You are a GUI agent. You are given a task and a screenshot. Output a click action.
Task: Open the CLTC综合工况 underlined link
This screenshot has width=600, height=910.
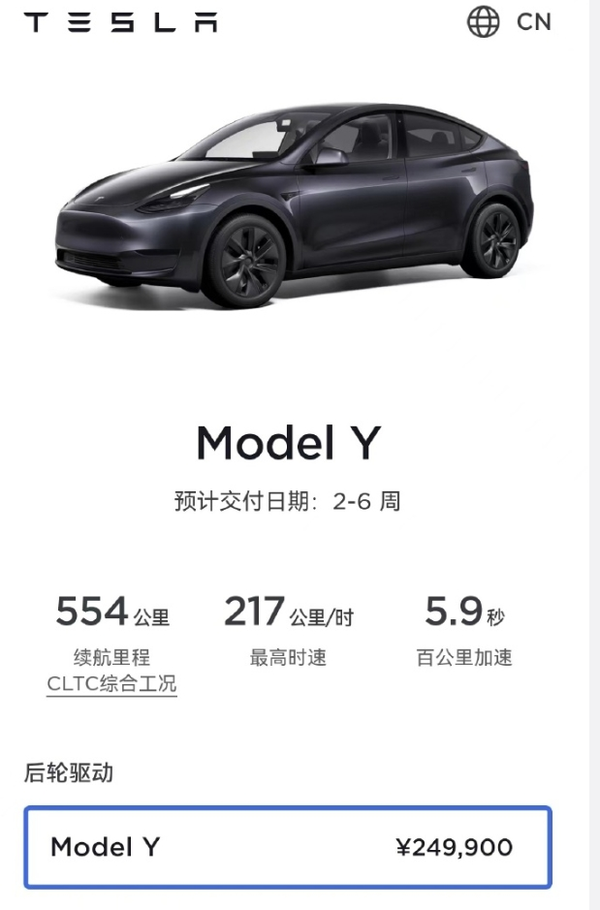click(112, 684)
